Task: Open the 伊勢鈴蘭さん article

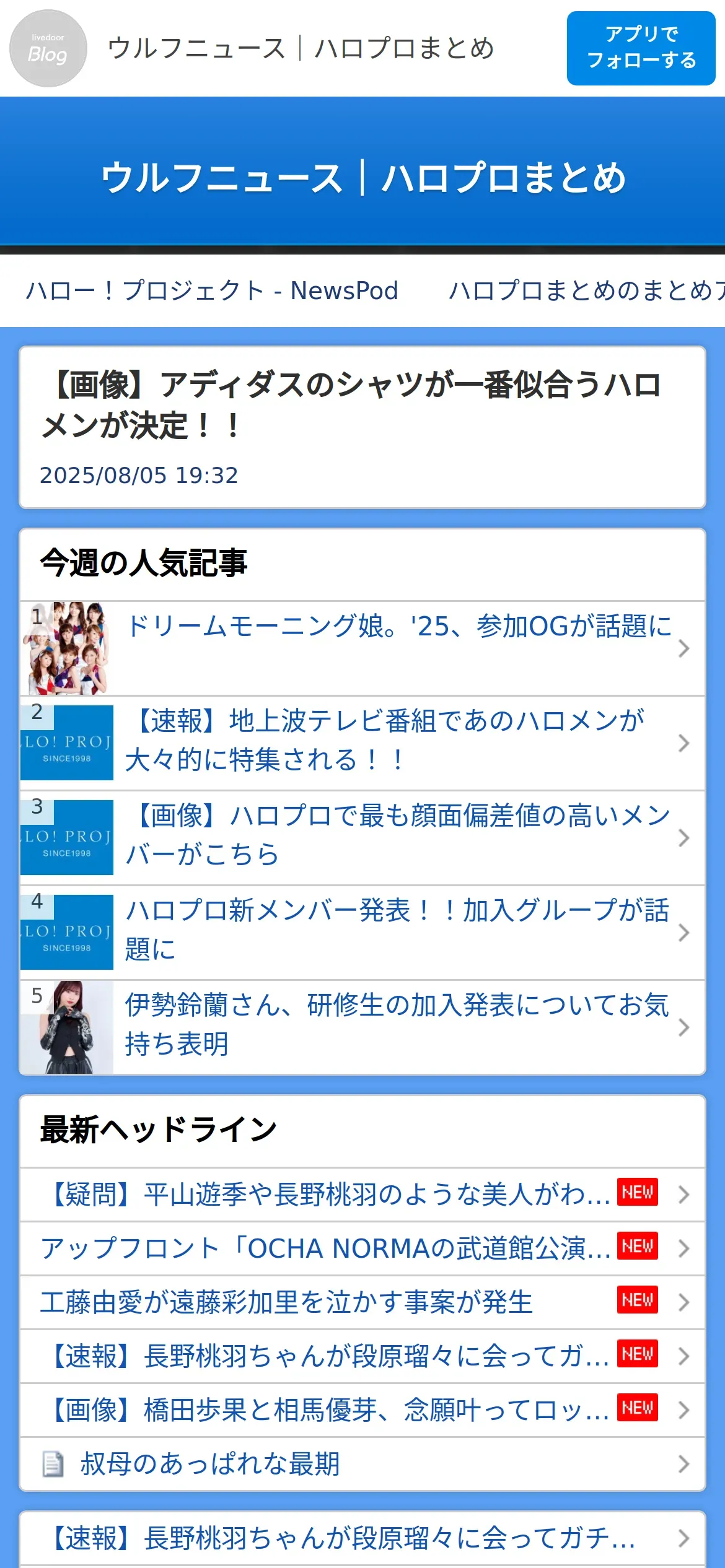Action: pyautogui.click(x=362, y=1027)
